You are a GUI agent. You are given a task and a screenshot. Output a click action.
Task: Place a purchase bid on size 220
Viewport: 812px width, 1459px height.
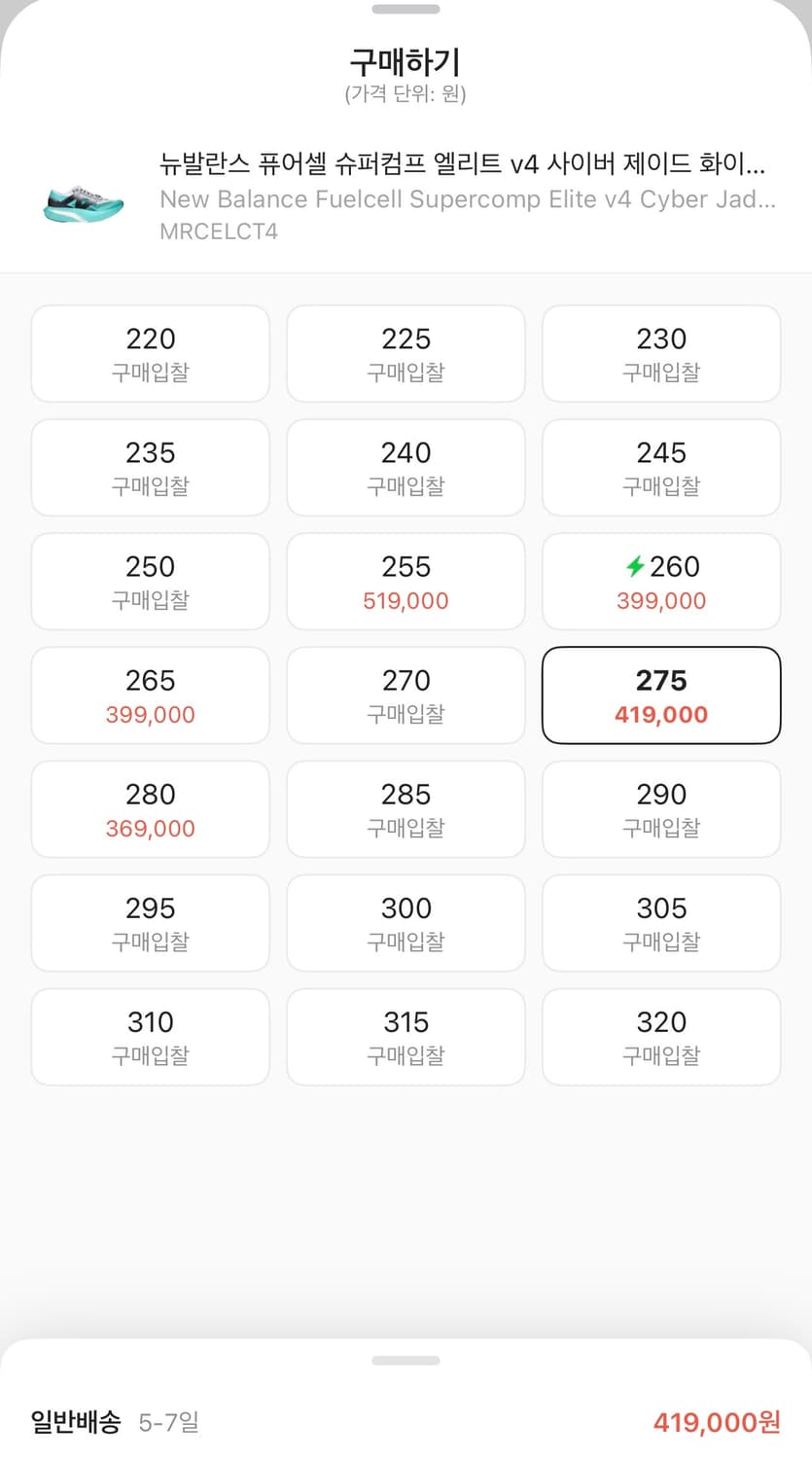click(150, 353)
